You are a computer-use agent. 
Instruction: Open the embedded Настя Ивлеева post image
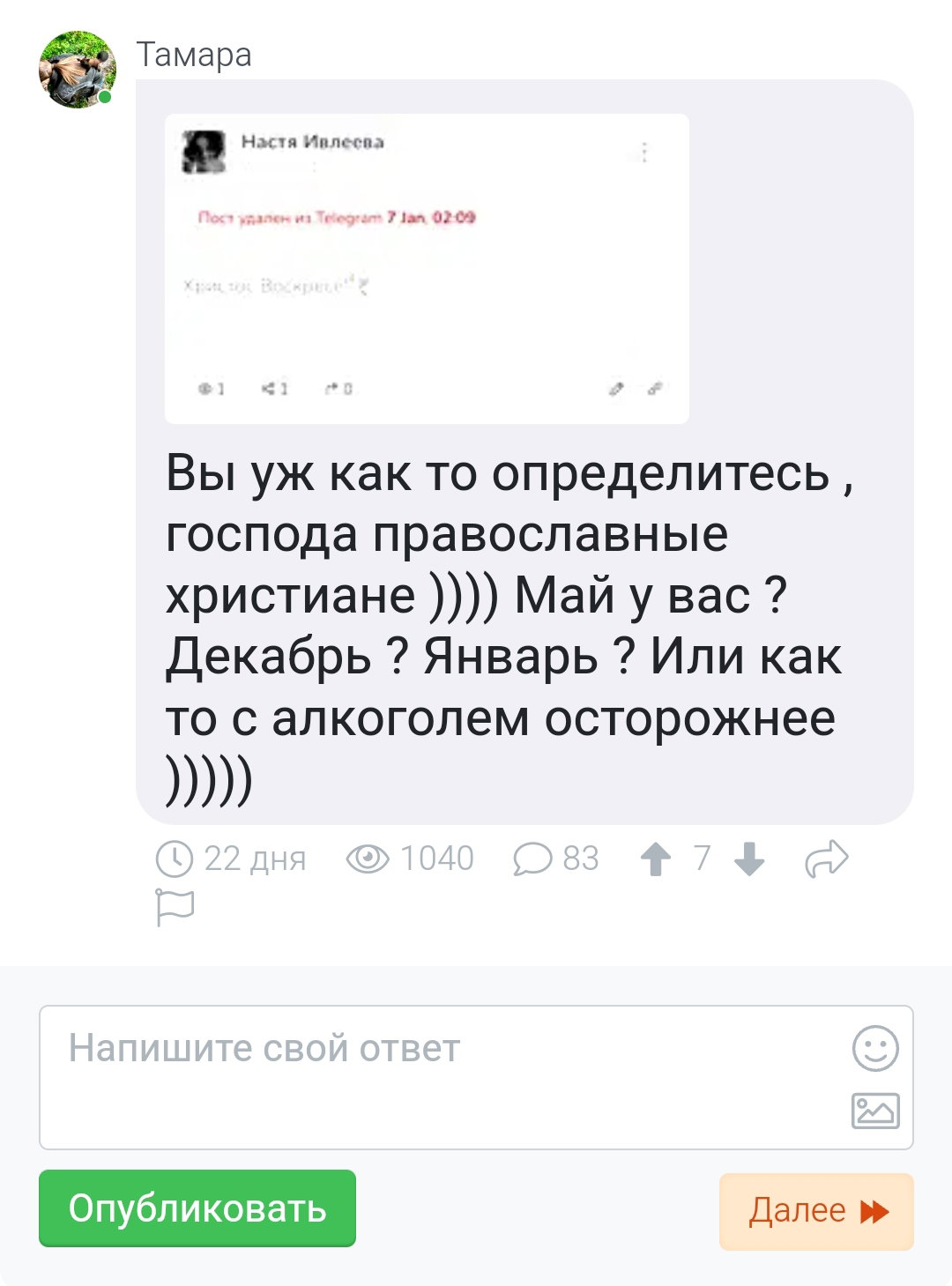427,269
